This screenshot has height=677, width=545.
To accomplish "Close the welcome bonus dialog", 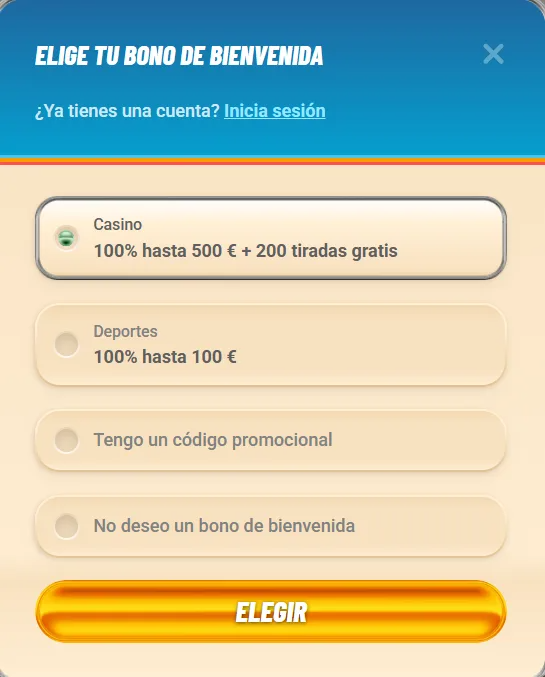I will (493, 54).
